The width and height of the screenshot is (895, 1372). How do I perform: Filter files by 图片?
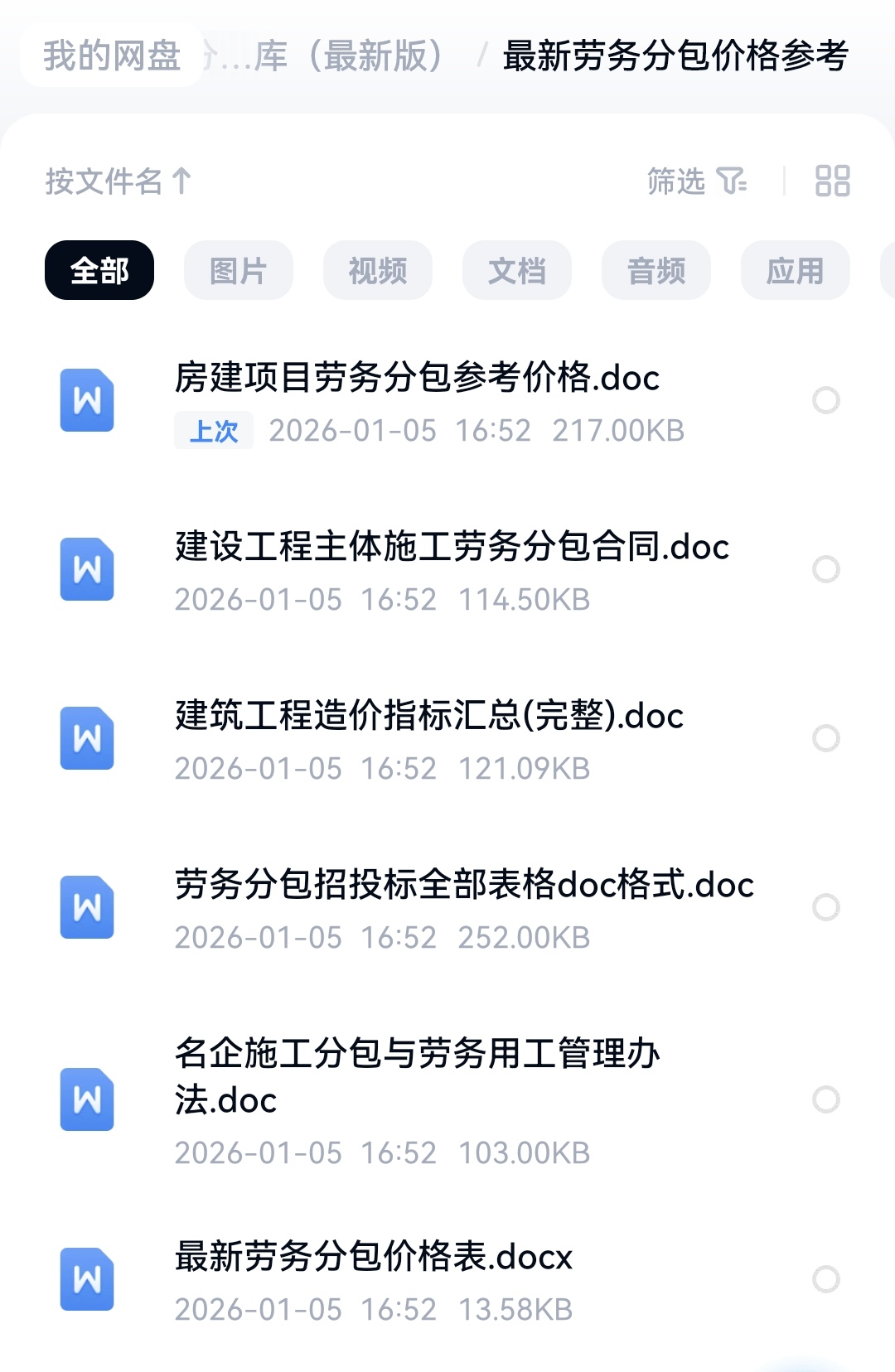point(239,271)
